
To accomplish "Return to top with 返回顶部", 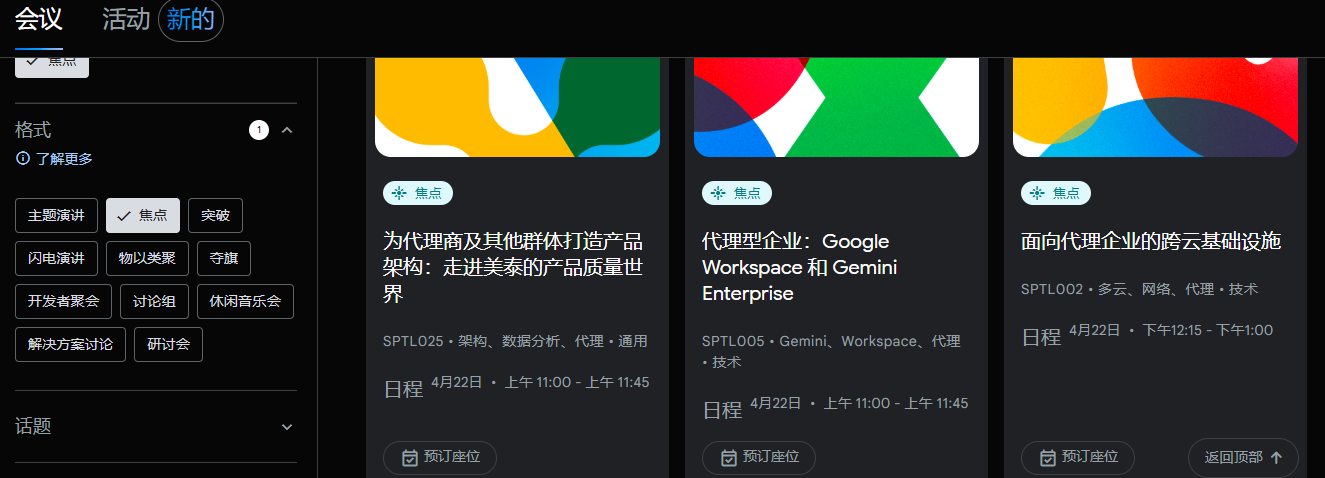I will click(x=1243, y=457).
